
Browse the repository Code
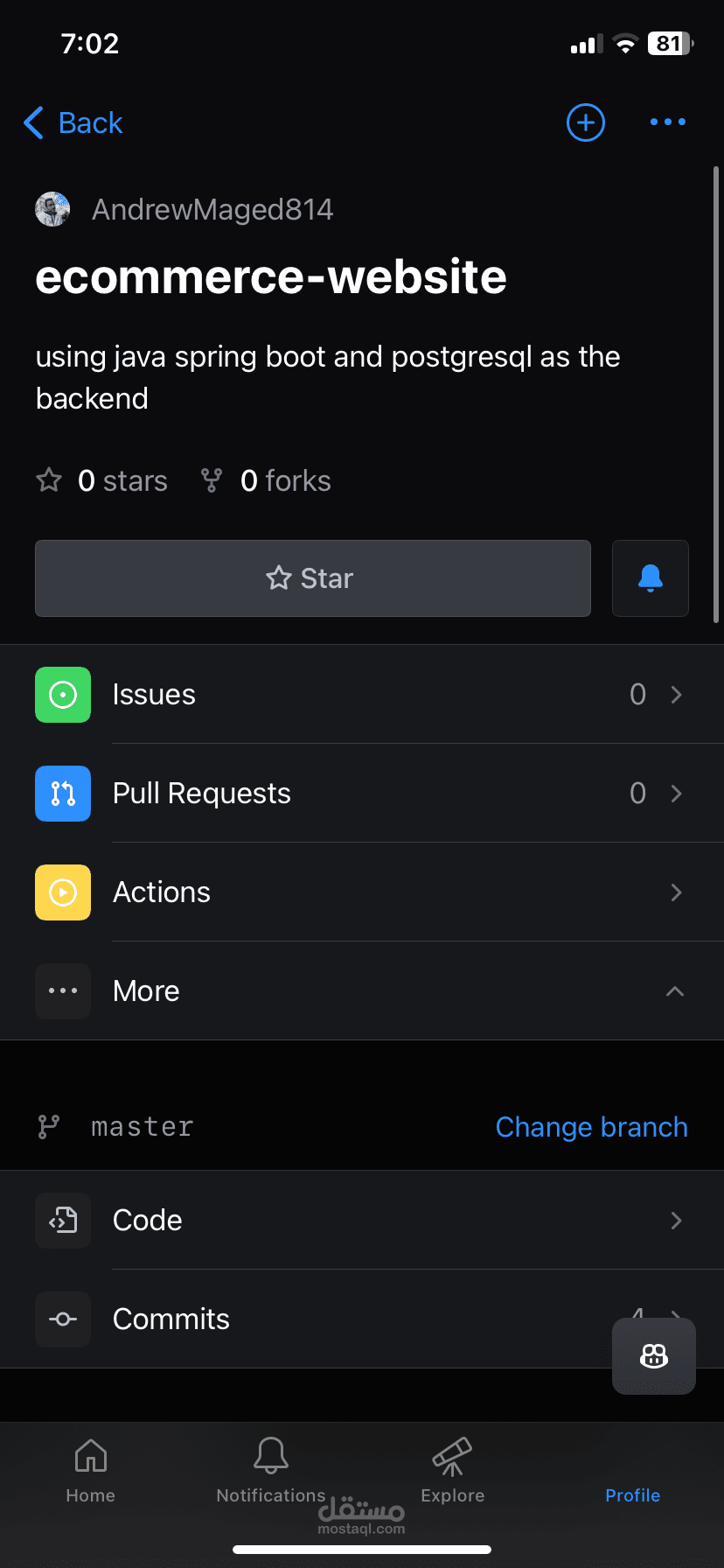(362, 1221)
